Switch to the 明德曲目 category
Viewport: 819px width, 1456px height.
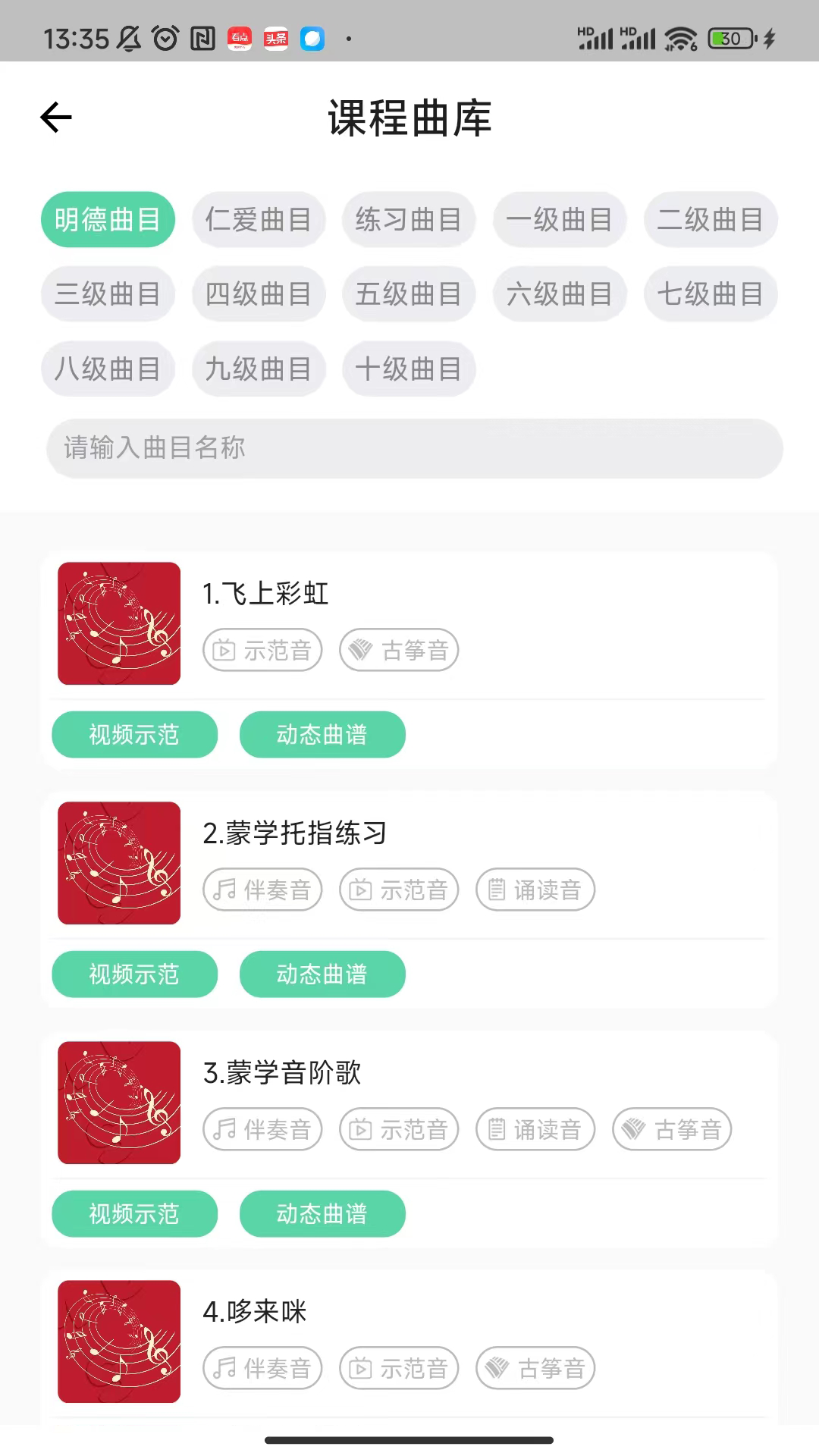click(107, 219)
